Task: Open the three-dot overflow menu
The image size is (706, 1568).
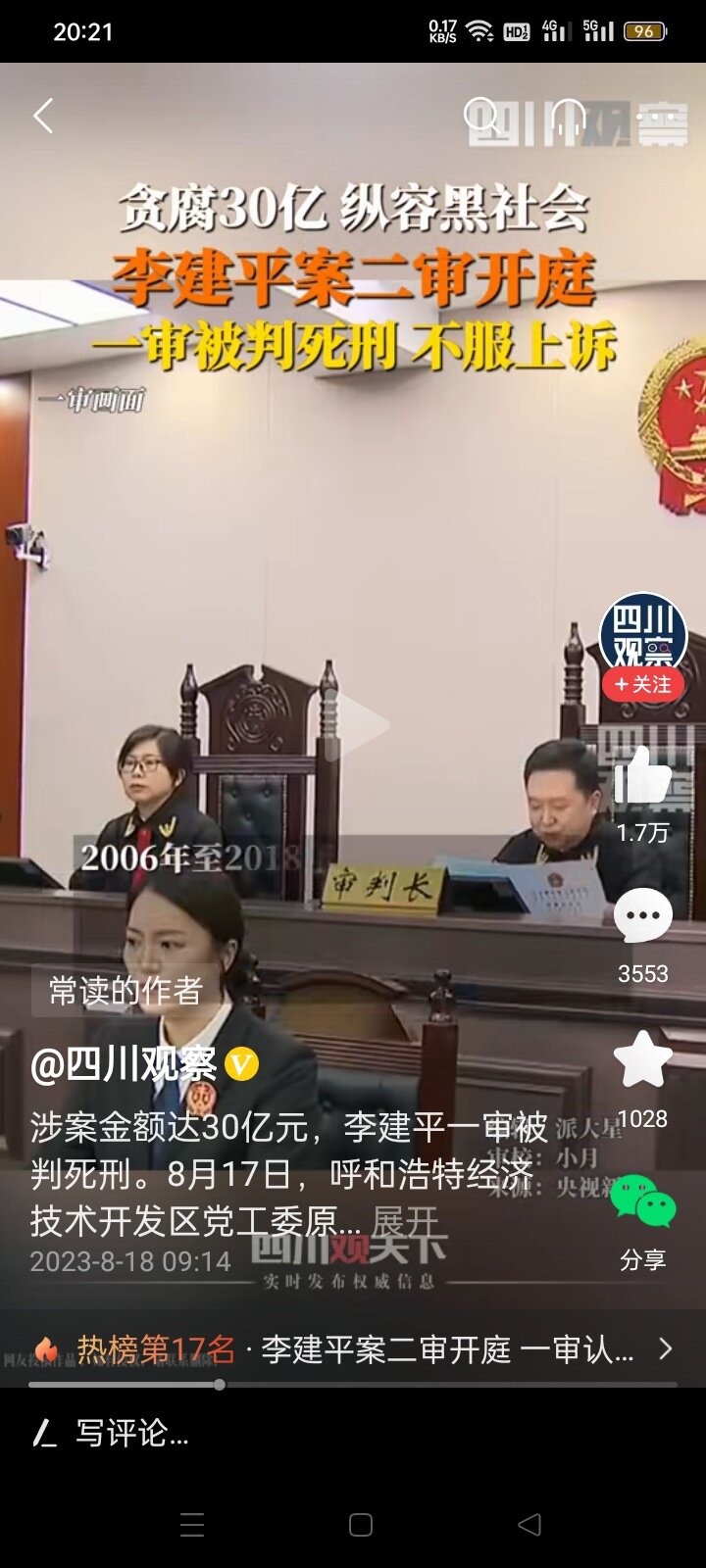Action: coord(655,116)
